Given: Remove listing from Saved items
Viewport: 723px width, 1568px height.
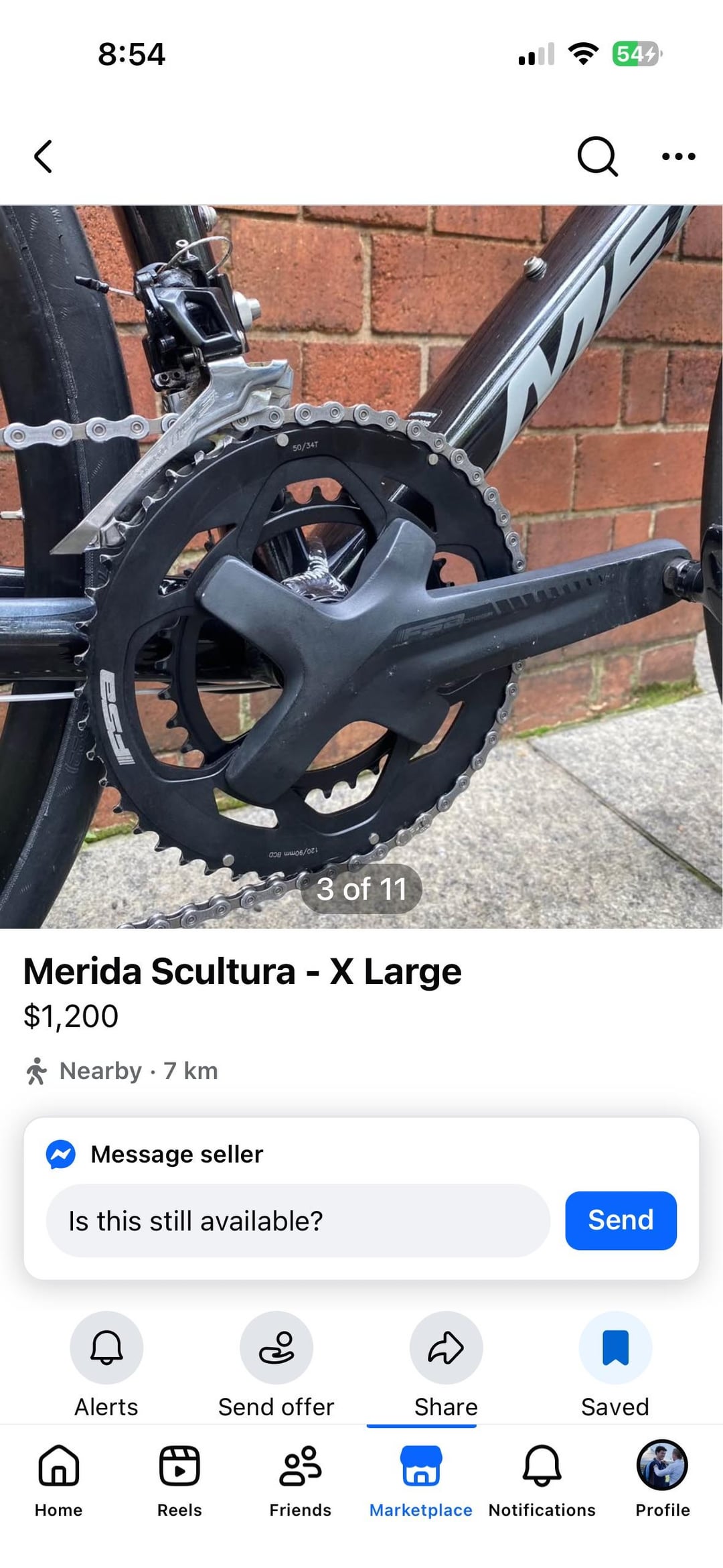Looking at the screenshot, I should [615, 1348].
